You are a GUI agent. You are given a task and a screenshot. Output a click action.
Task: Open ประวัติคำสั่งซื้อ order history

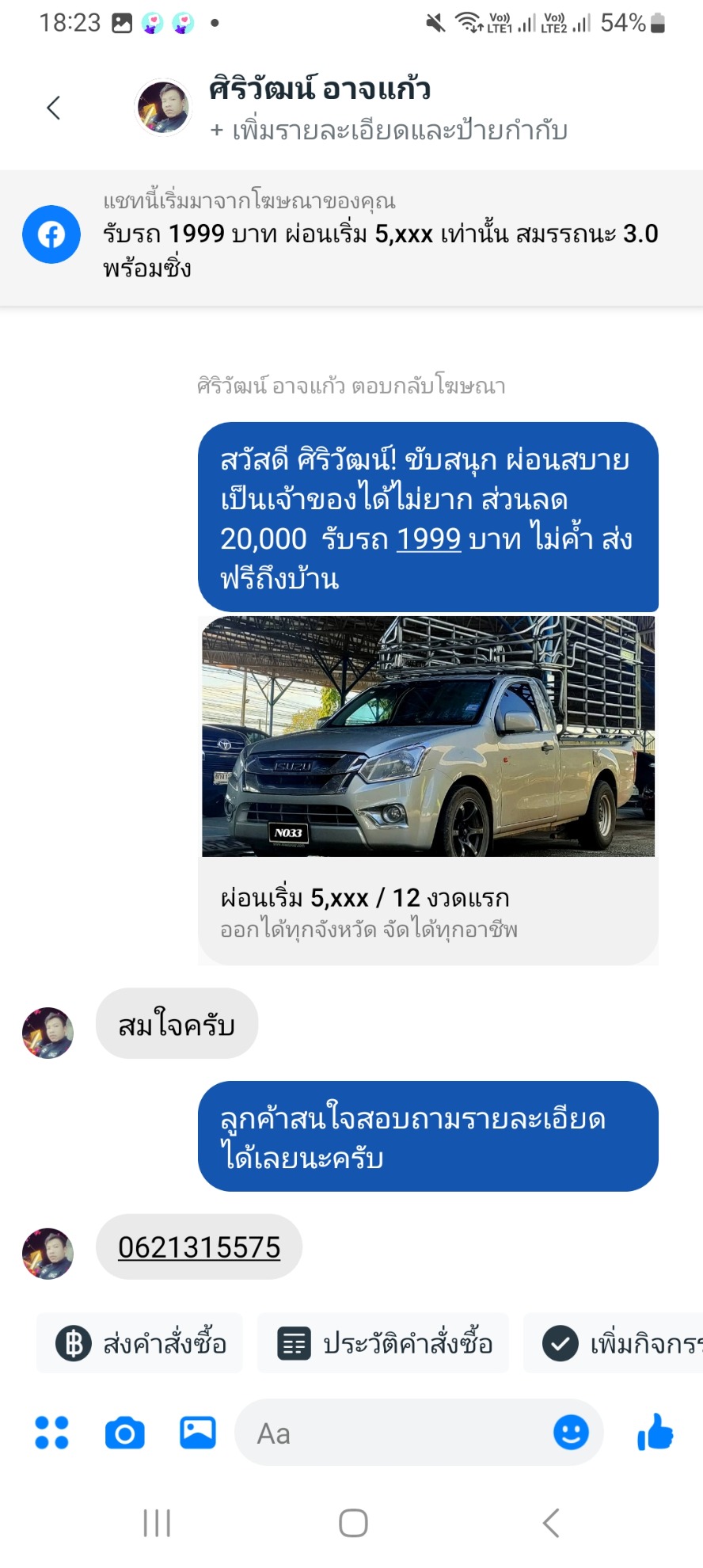point(384,1344)
